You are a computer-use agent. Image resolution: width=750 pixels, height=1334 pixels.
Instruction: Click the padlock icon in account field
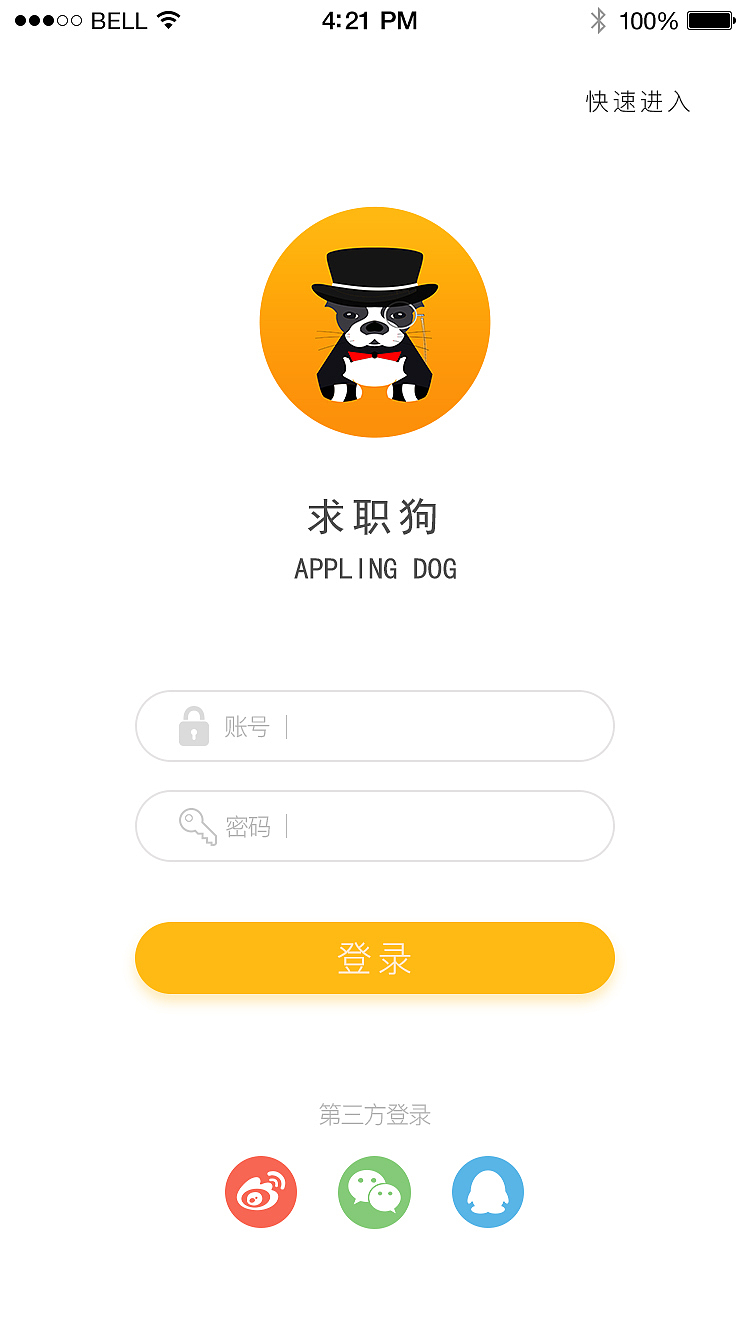(x=194, y=726)
